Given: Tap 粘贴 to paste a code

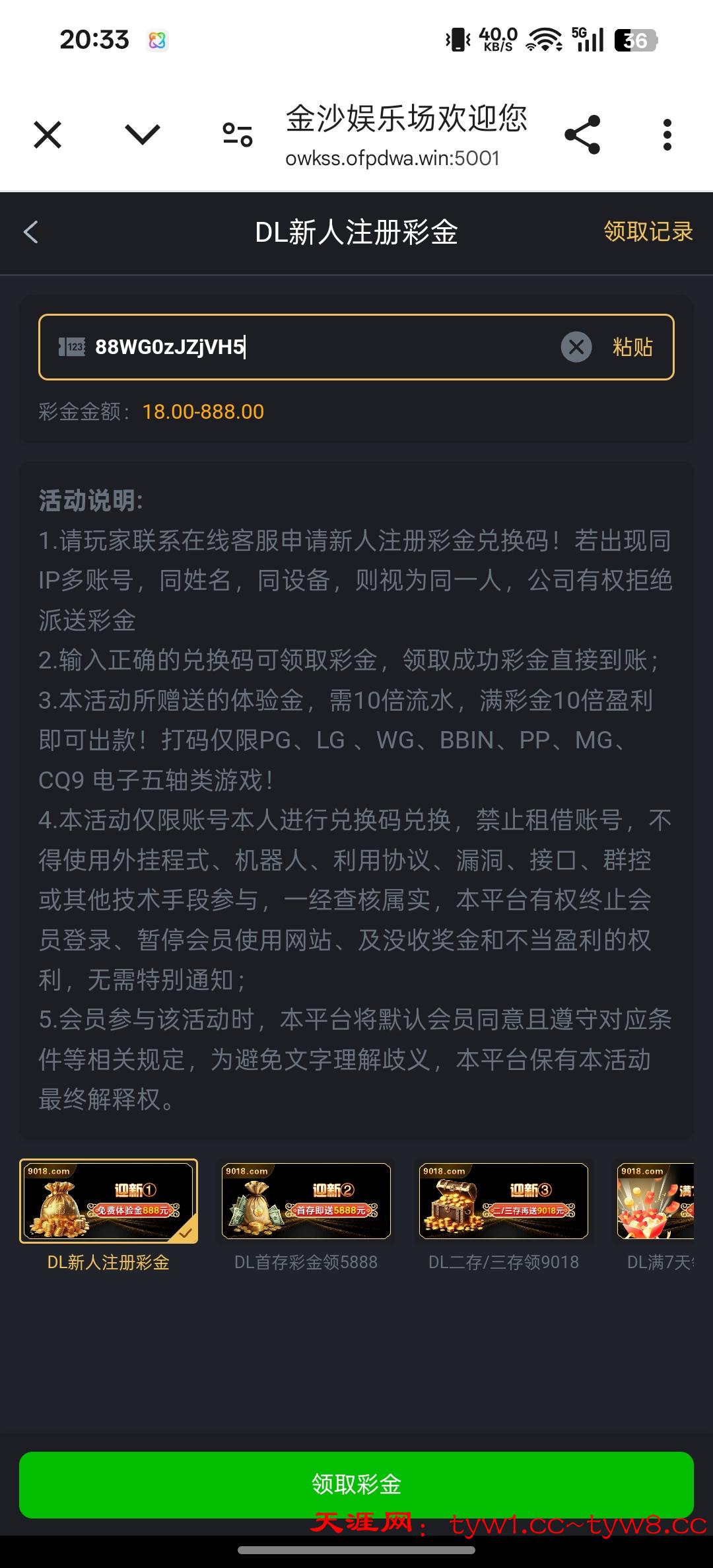Looking at the screenshot, I should coord(632,347).
